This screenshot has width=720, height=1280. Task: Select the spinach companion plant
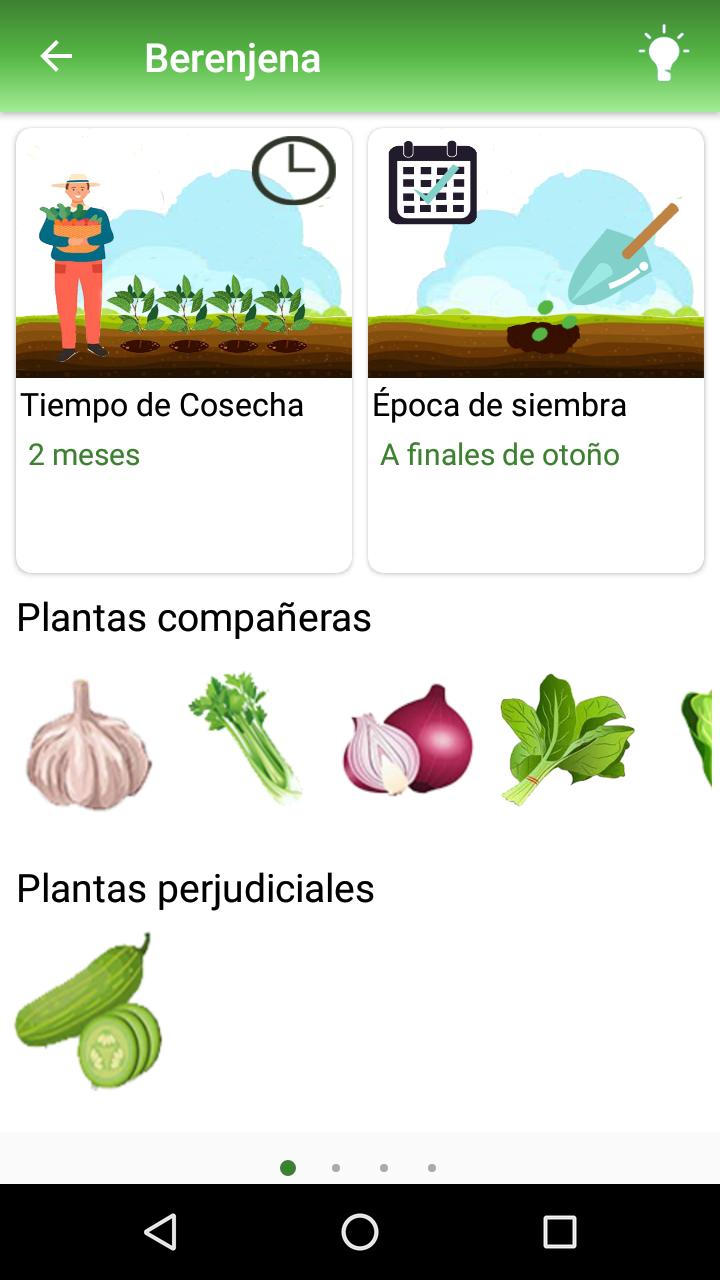click(566, 740)
